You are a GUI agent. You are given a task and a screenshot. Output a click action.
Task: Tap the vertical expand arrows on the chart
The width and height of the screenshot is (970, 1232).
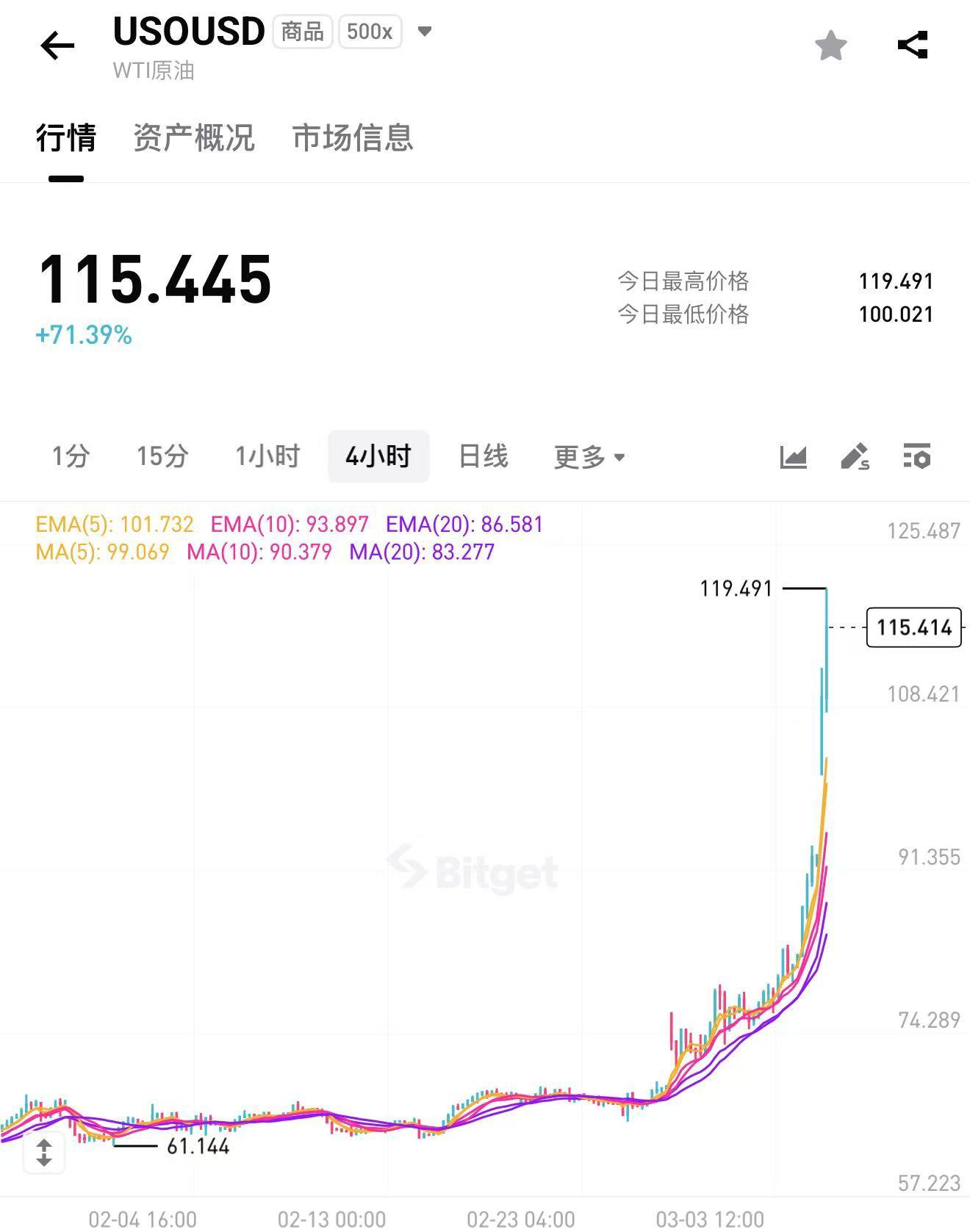(x=44, y=1153)
